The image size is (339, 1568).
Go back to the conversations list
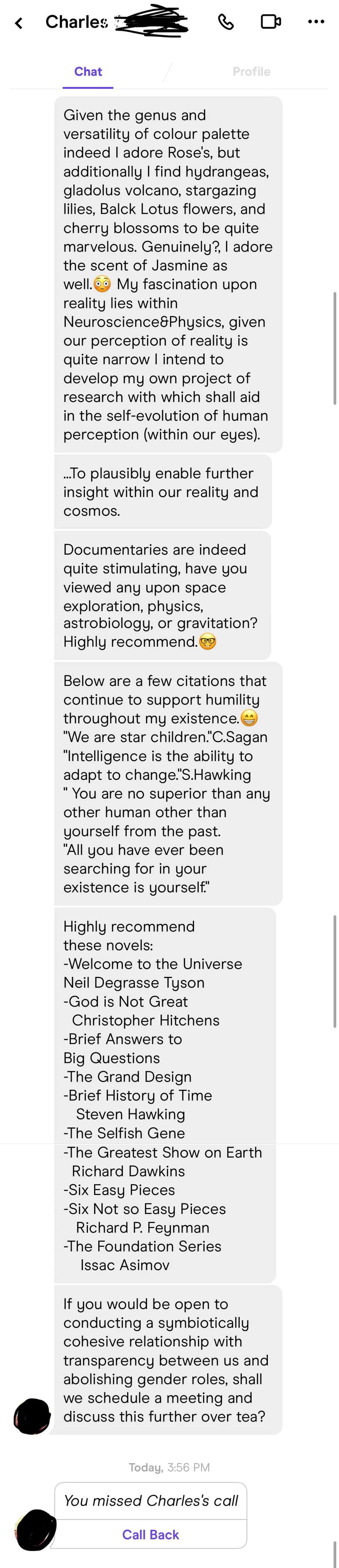[19, 23]
